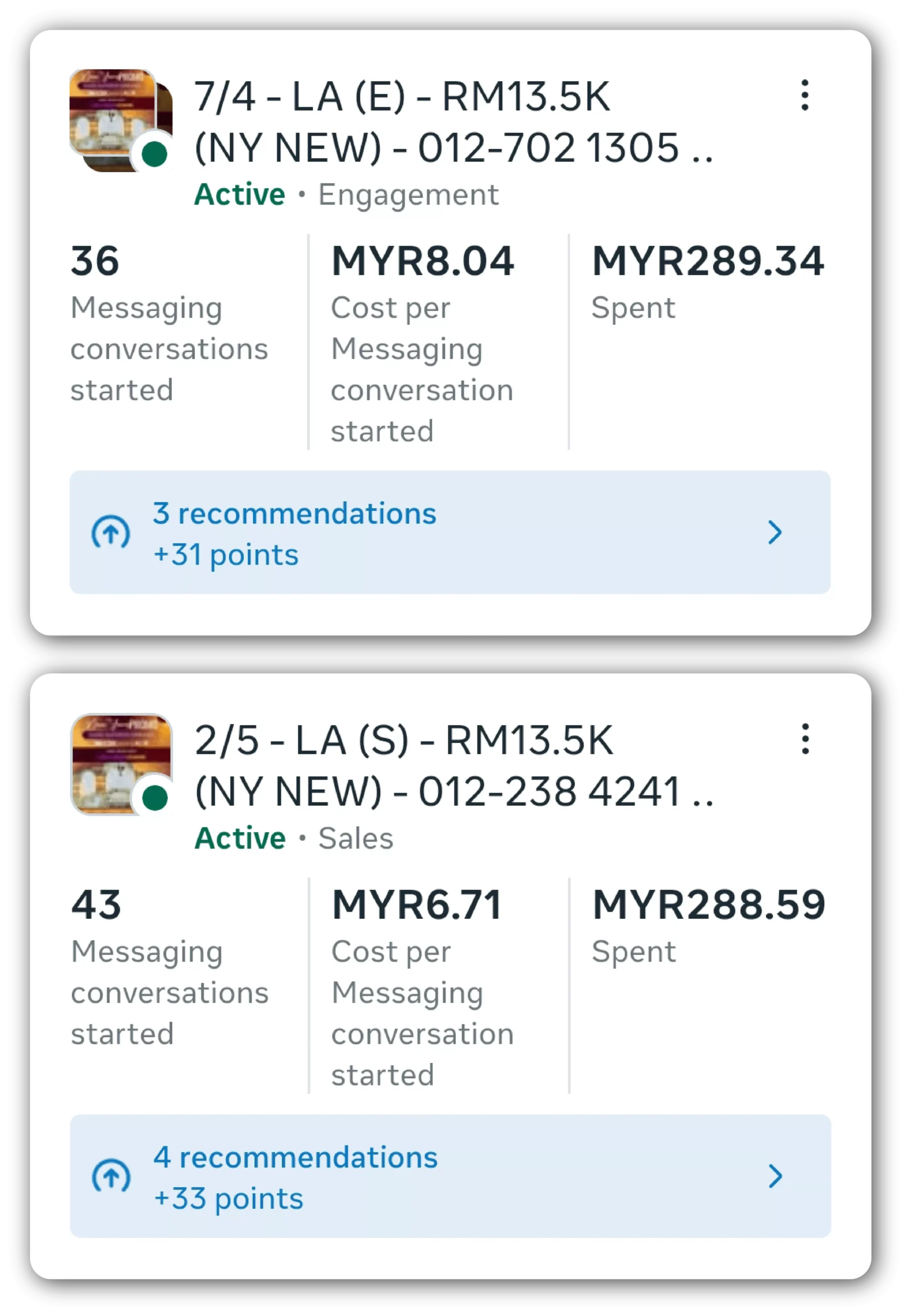Open overflow menu for the 2/5 LA (S) campaign

[805, 739]
